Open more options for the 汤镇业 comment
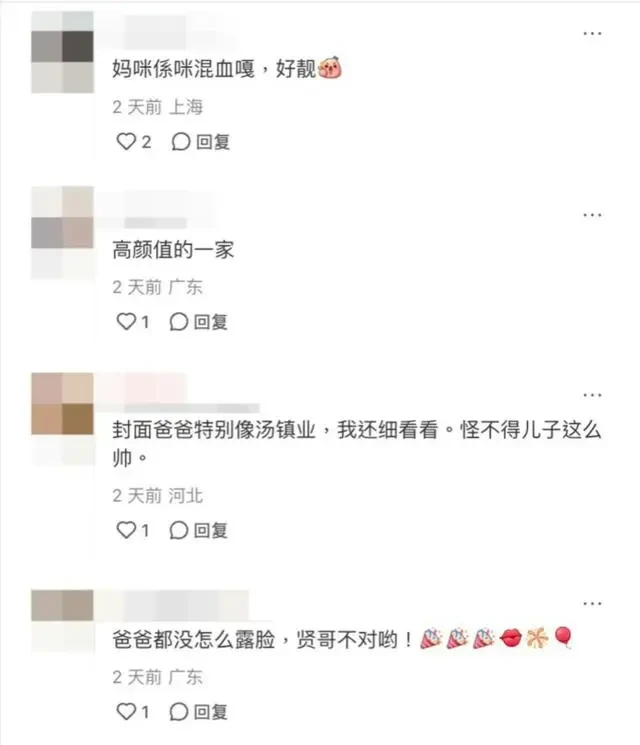The image size is (640, 745). pyautogui.click(x=592, y=393)
